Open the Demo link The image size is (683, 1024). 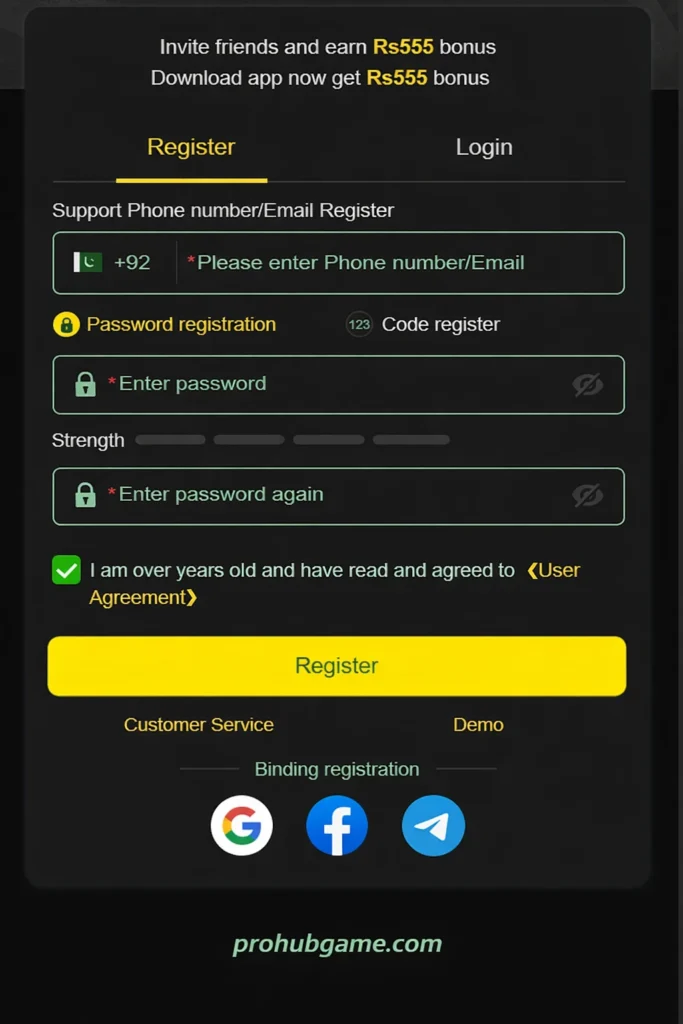[478, 725]
